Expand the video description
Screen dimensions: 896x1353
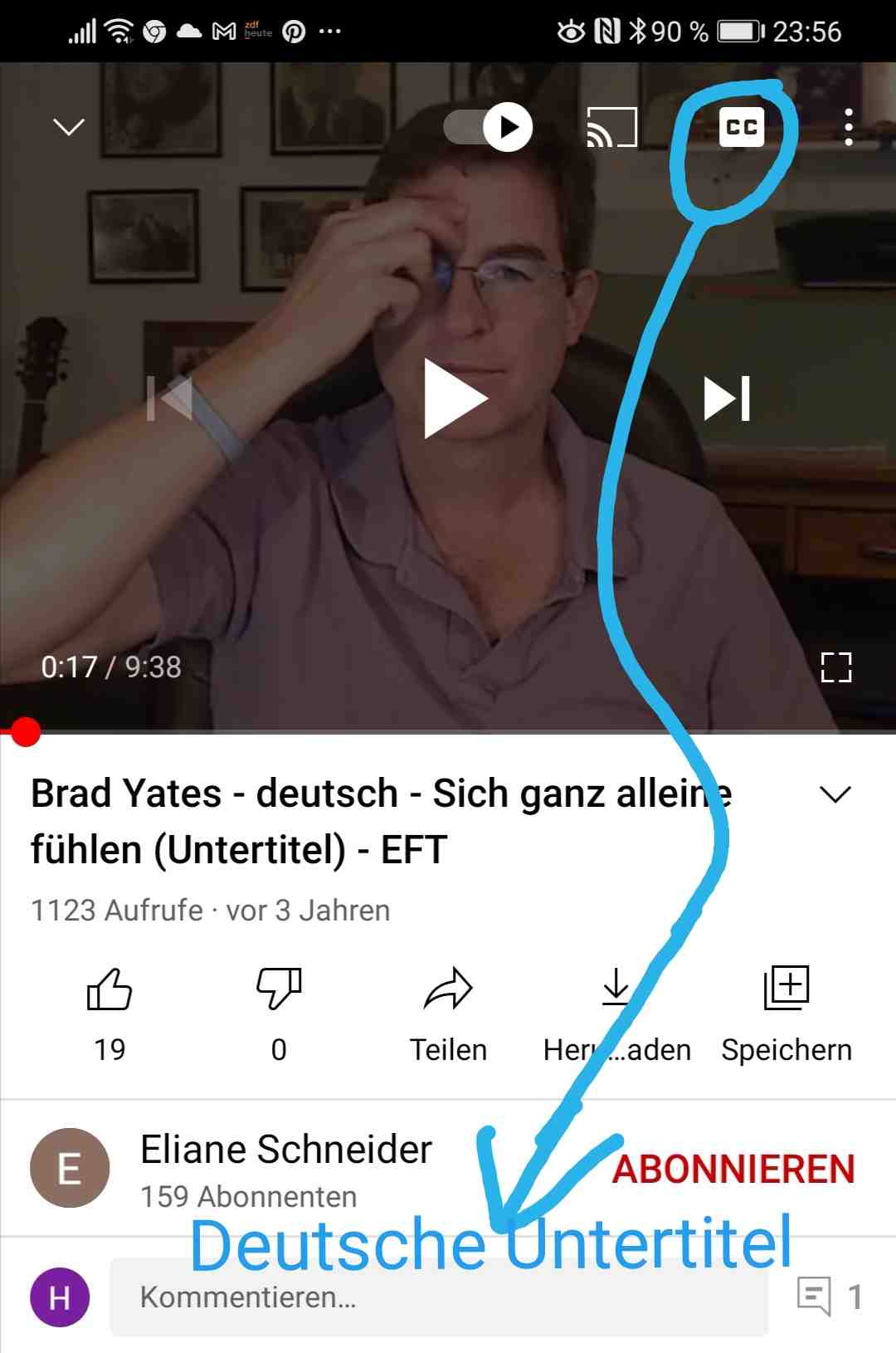[835, 794]
